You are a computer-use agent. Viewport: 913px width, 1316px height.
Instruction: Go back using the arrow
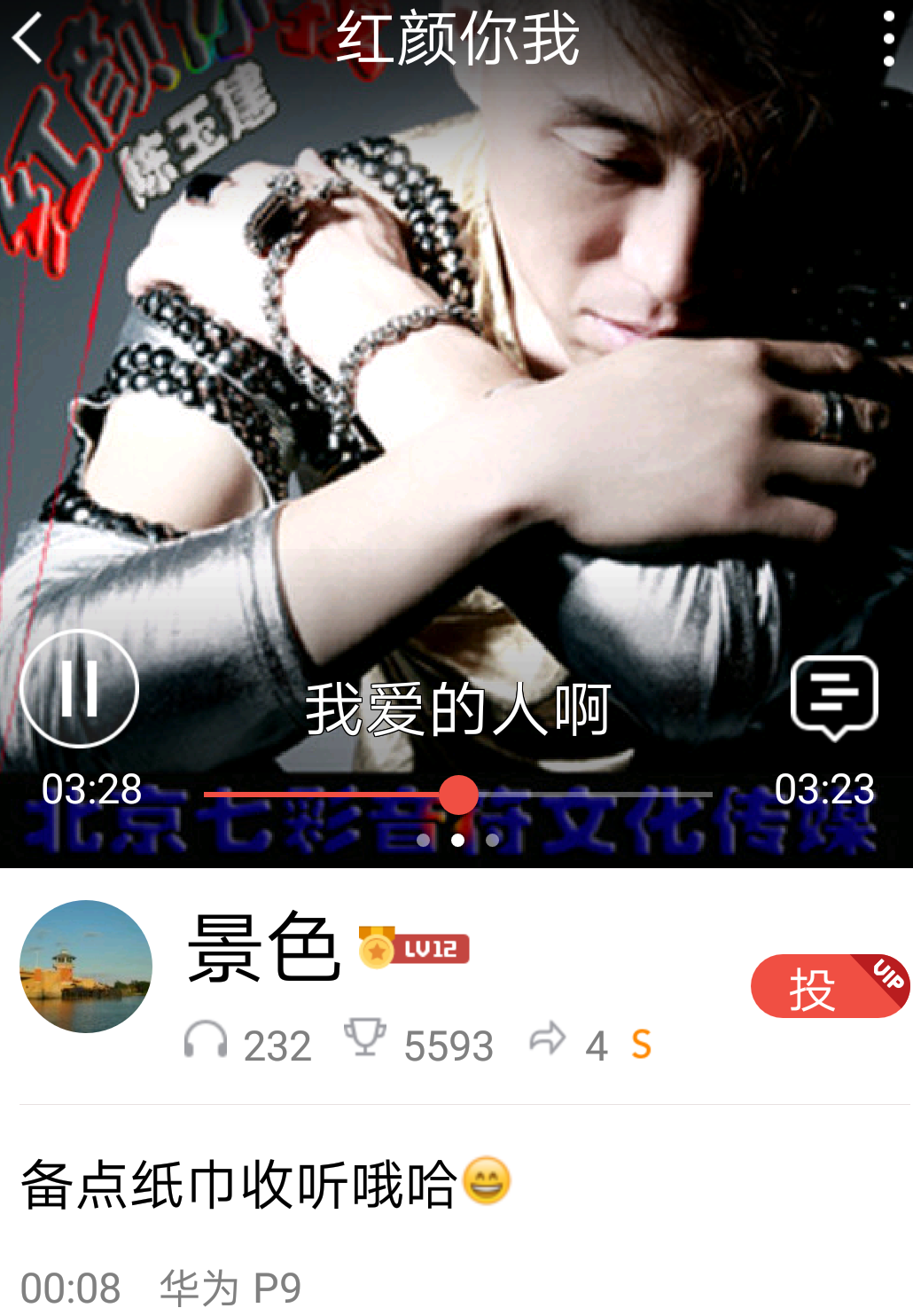coord(28,37)
